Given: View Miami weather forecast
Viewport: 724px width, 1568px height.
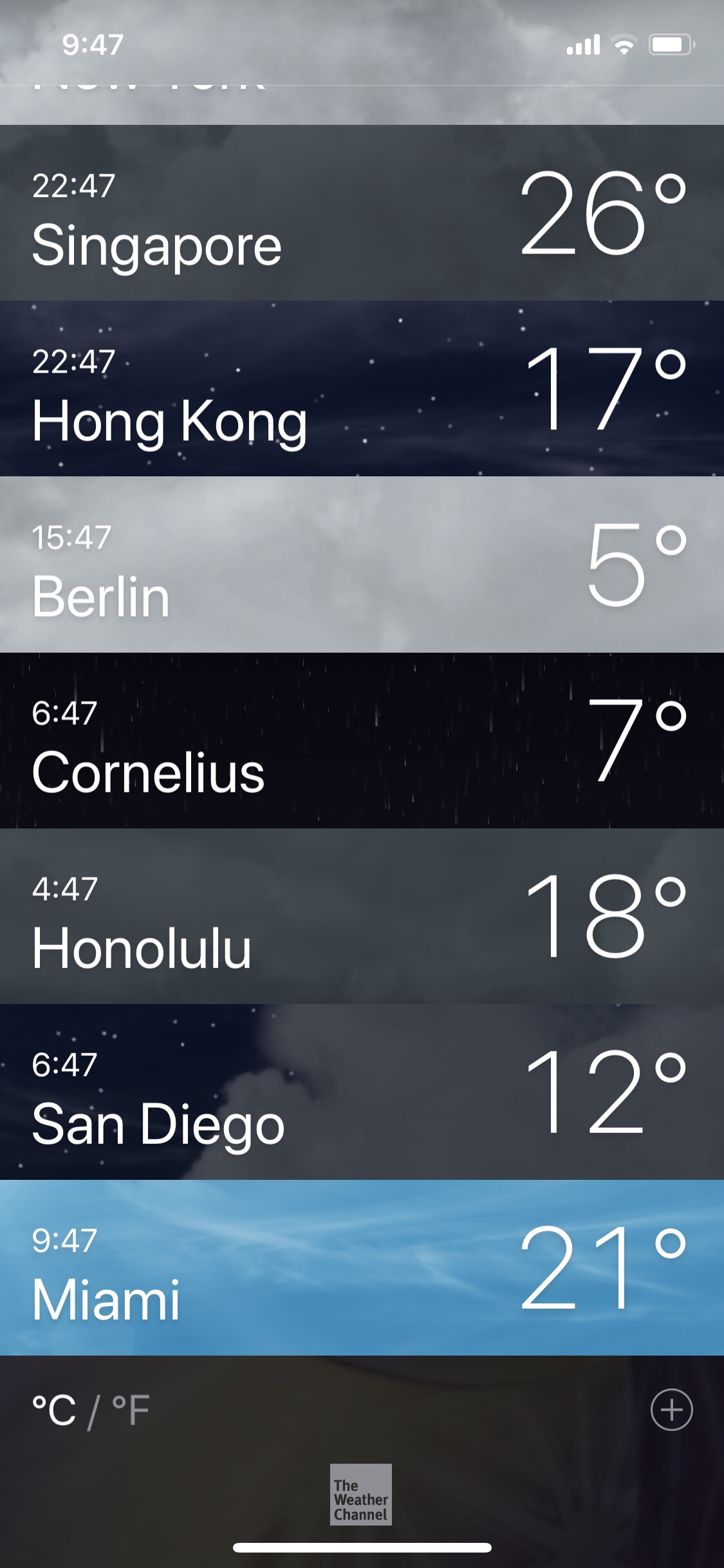Looking at the screenshot, I should [362, 1267].
